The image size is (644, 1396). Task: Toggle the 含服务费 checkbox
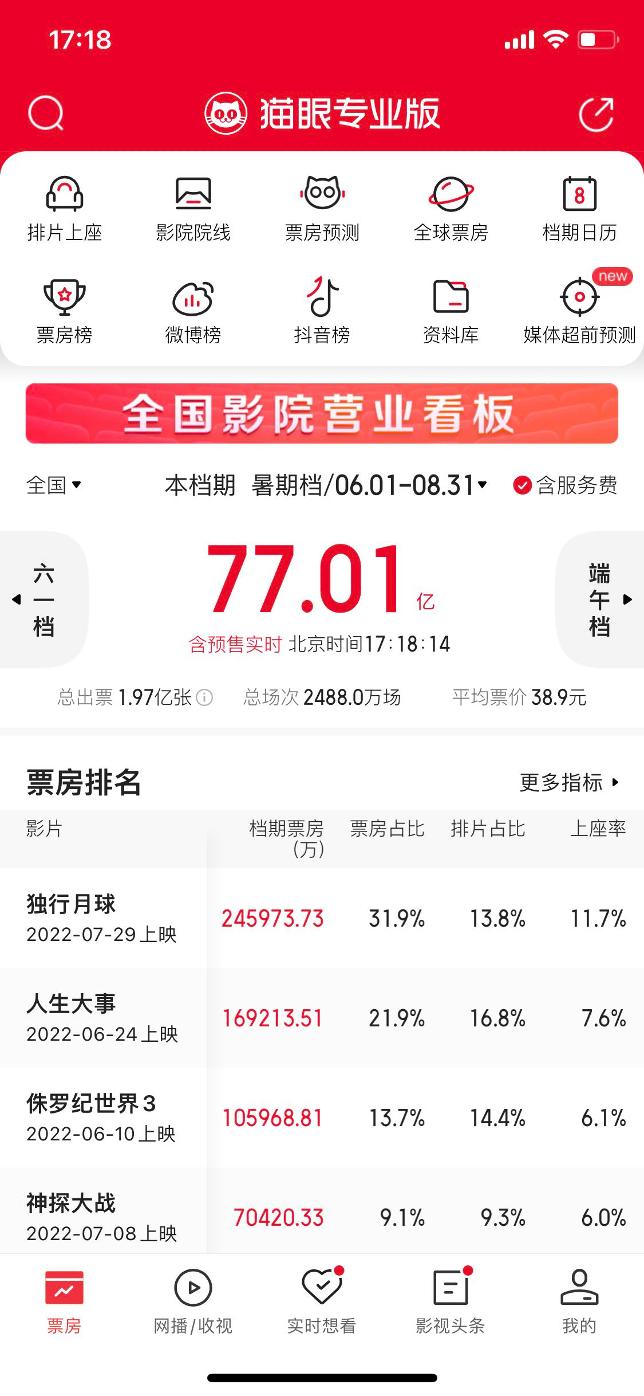565,486
